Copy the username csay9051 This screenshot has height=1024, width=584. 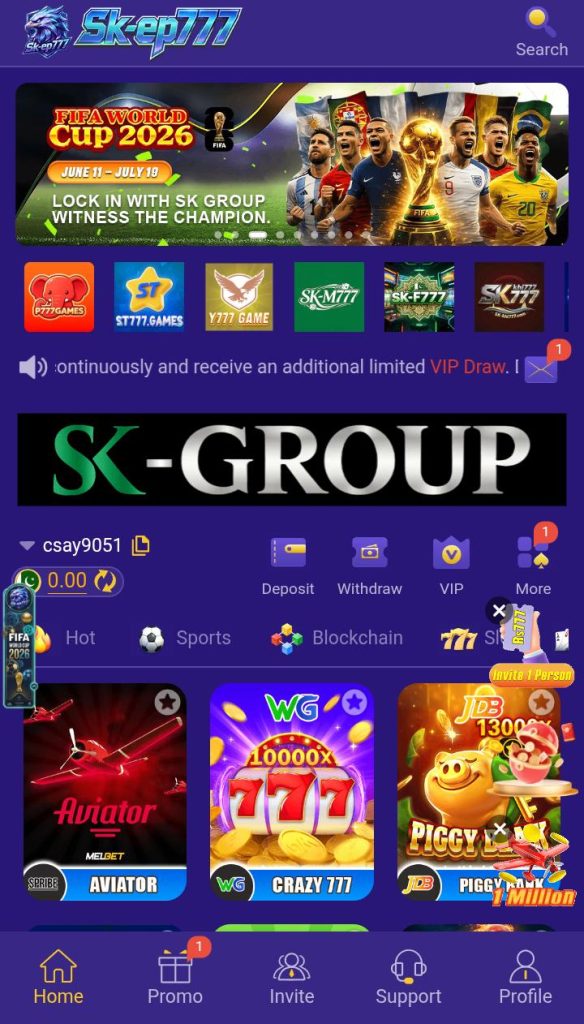point(140,545)
